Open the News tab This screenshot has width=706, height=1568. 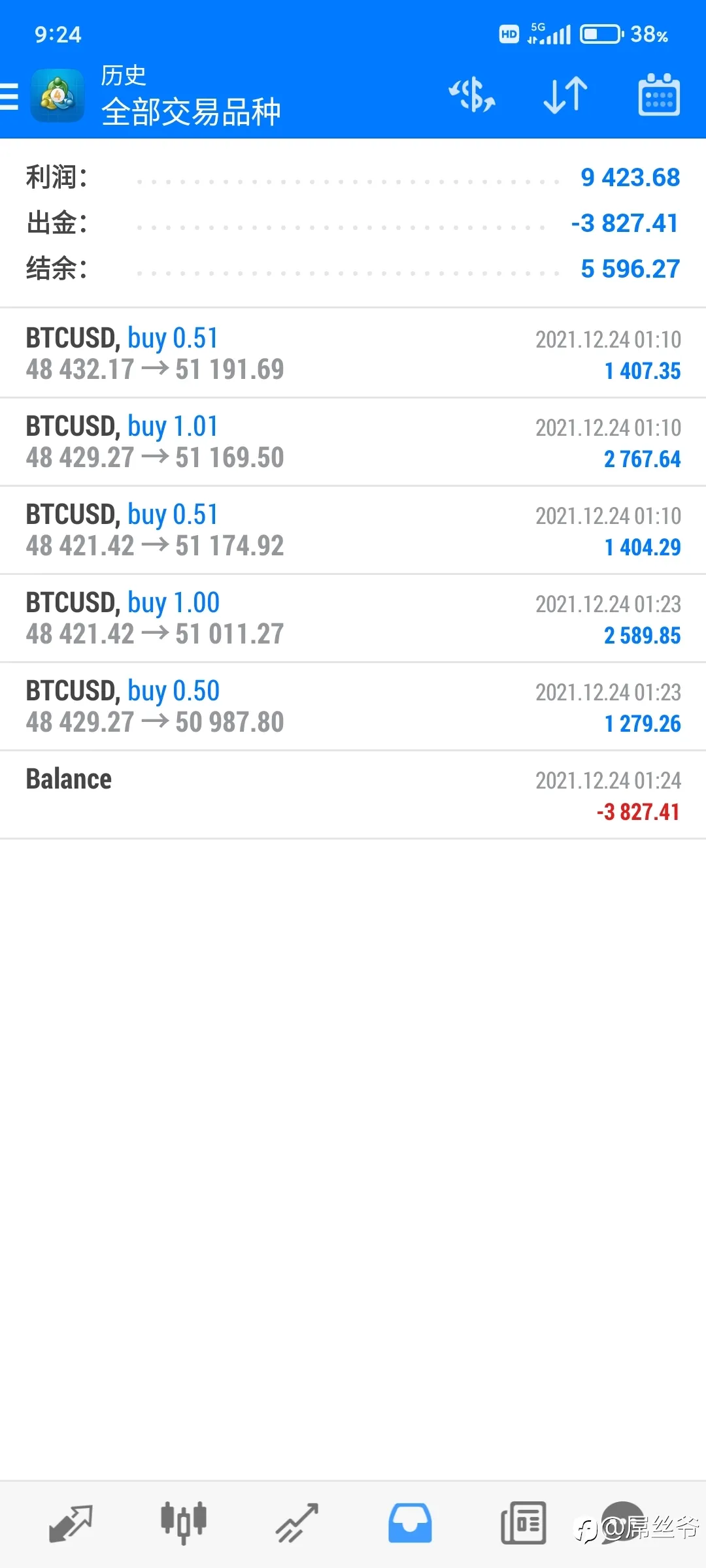(523, 1524)
